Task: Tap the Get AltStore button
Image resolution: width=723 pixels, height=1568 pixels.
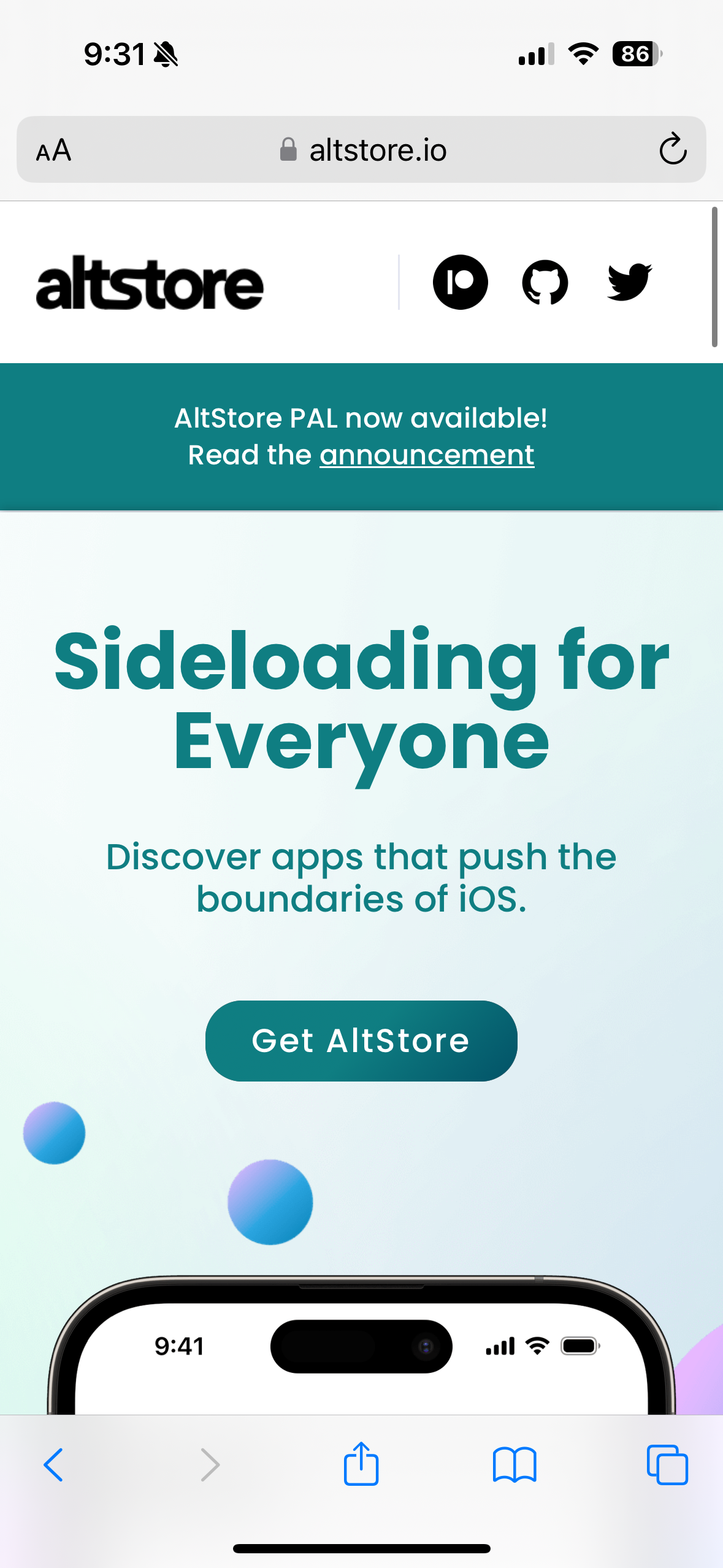Action: click(361, 1040)
